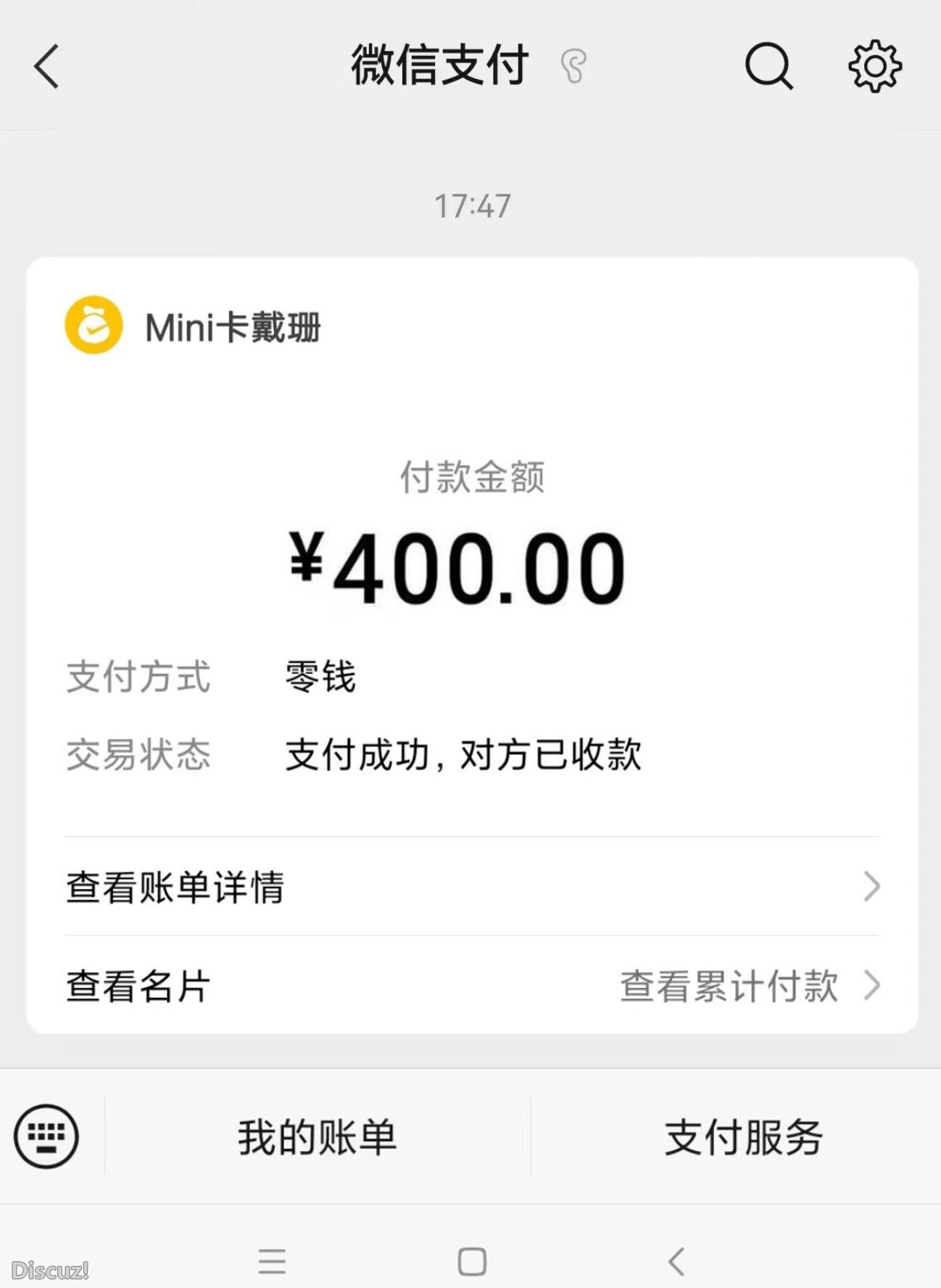Open recent apps from navigation bar
The image size is (941, 1288).
point(272,1260)
